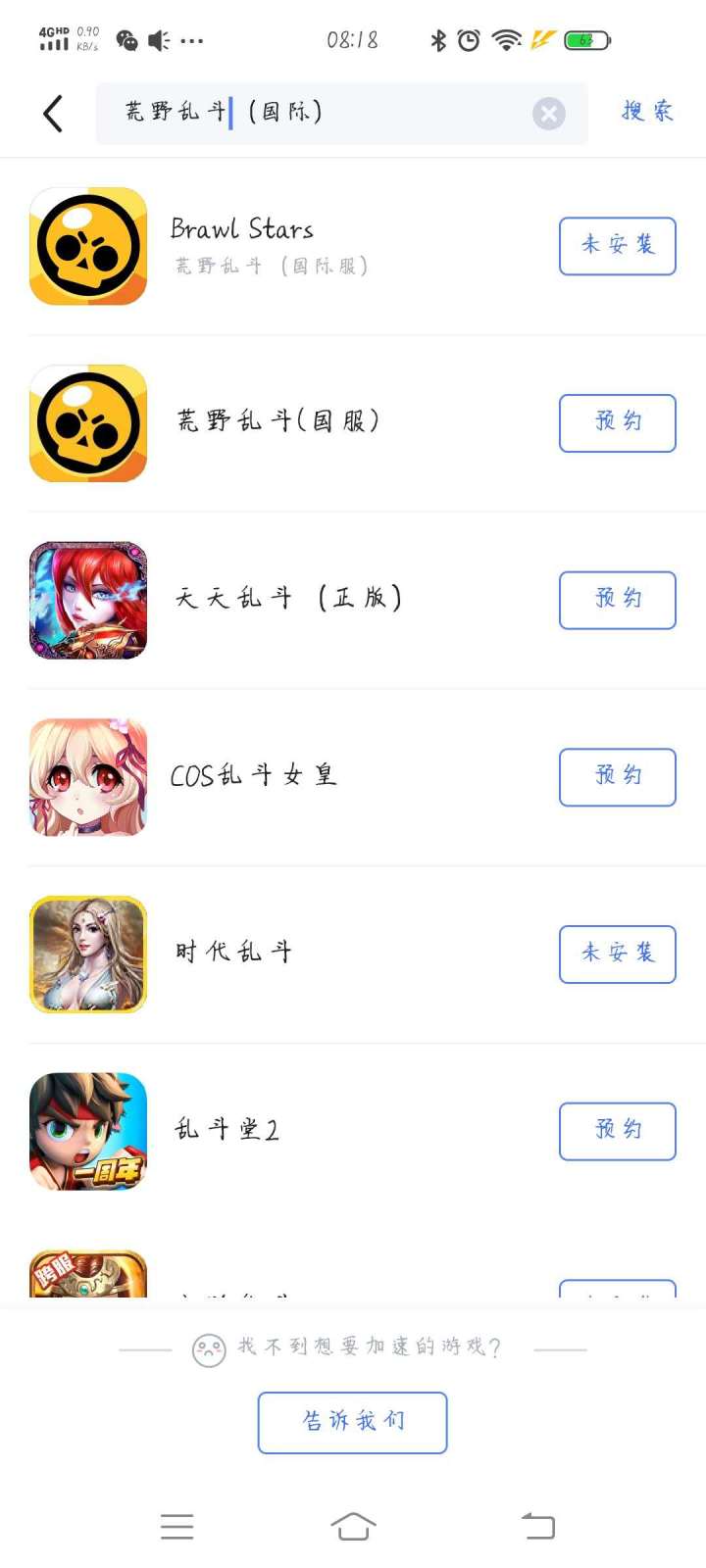The height and width of the screenshot is (1568, 706).
Task: Tap the back arrow at top left
Action: pyautogui.click(x=52, y=113)
